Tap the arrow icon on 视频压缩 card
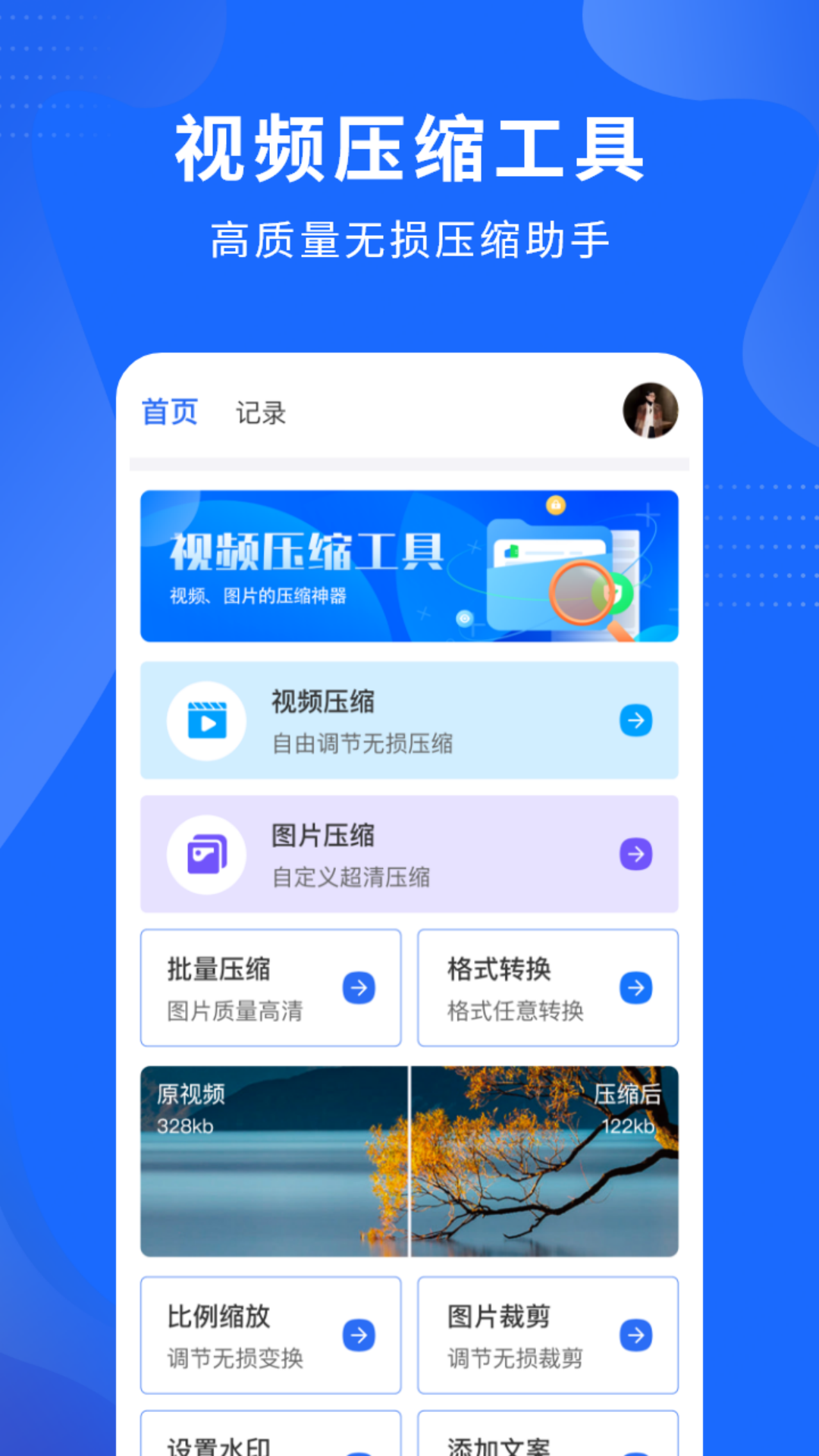This screenshot has width=819, height=1456. pos(635,722)
